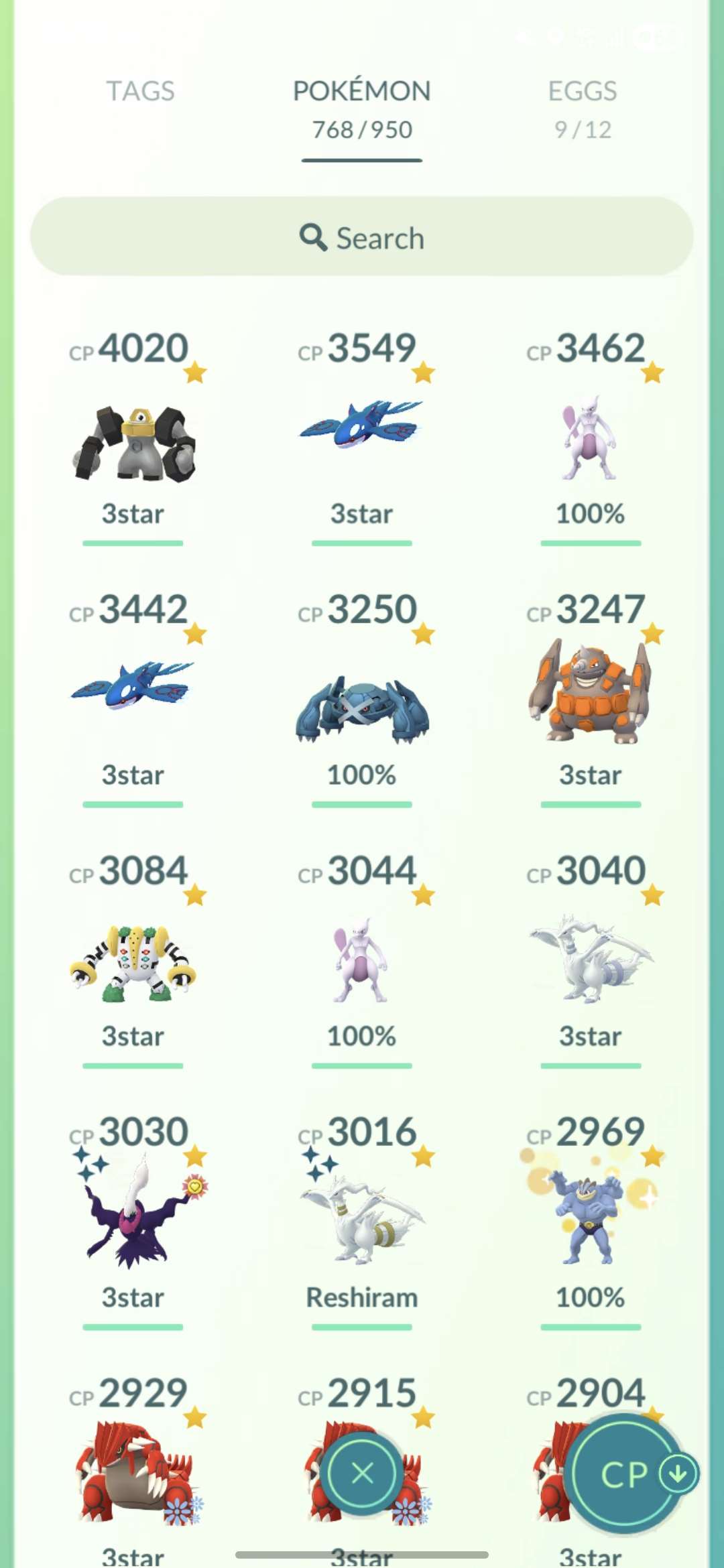Screen dimensions: 724x1568
Task: Toggle the favorite star on shiny Machamp
Action: point(652,1154)
